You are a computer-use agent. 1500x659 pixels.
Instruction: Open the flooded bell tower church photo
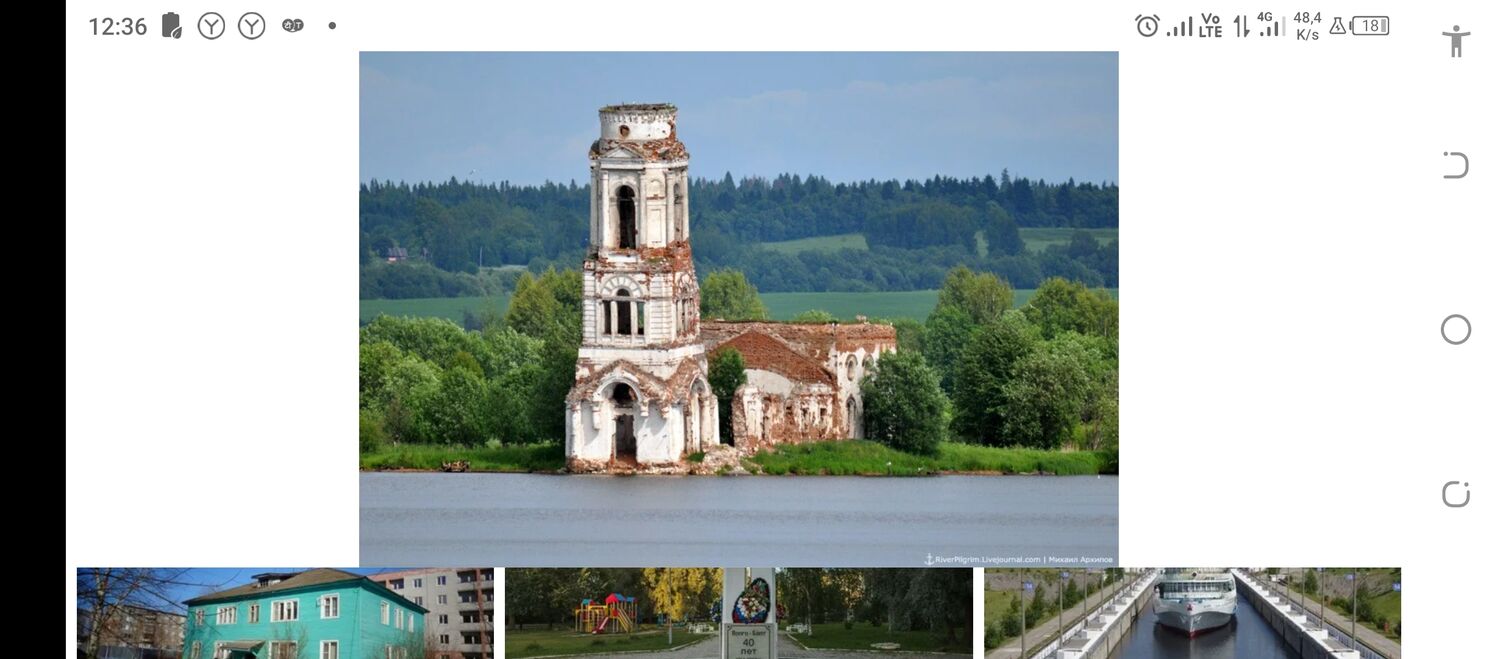coord(738,308)
